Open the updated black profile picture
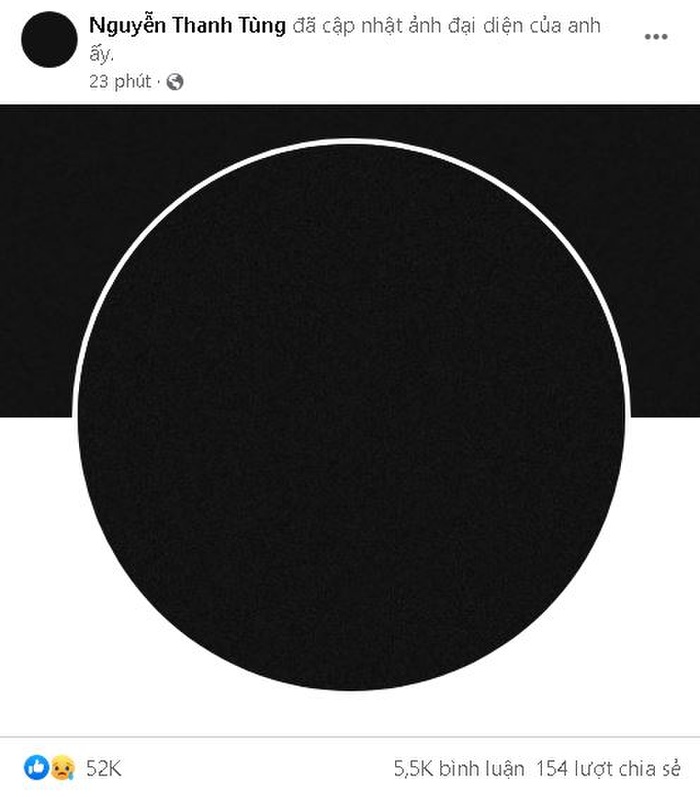 tap(350, 415)
